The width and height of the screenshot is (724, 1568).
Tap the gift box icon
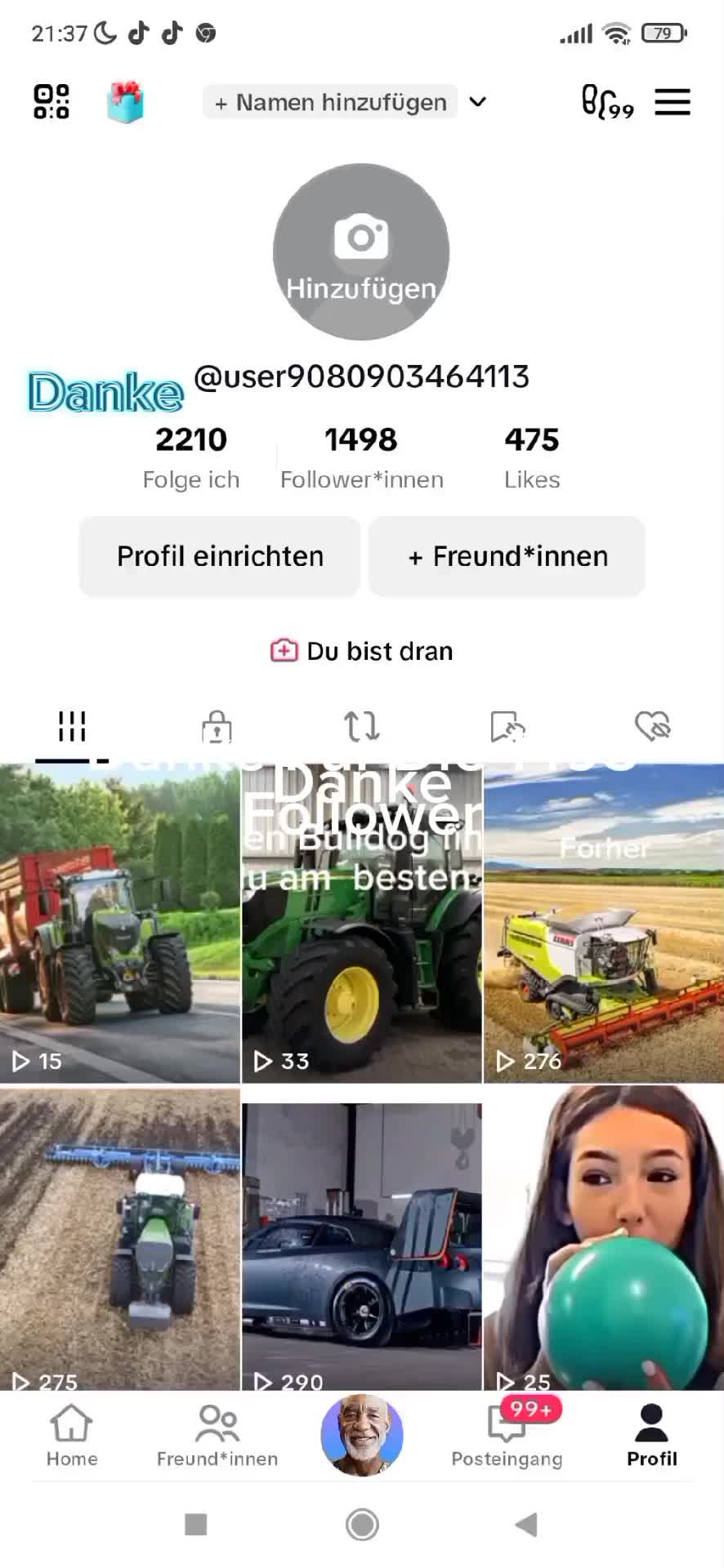pyautogui.click(x=125, y=103)
